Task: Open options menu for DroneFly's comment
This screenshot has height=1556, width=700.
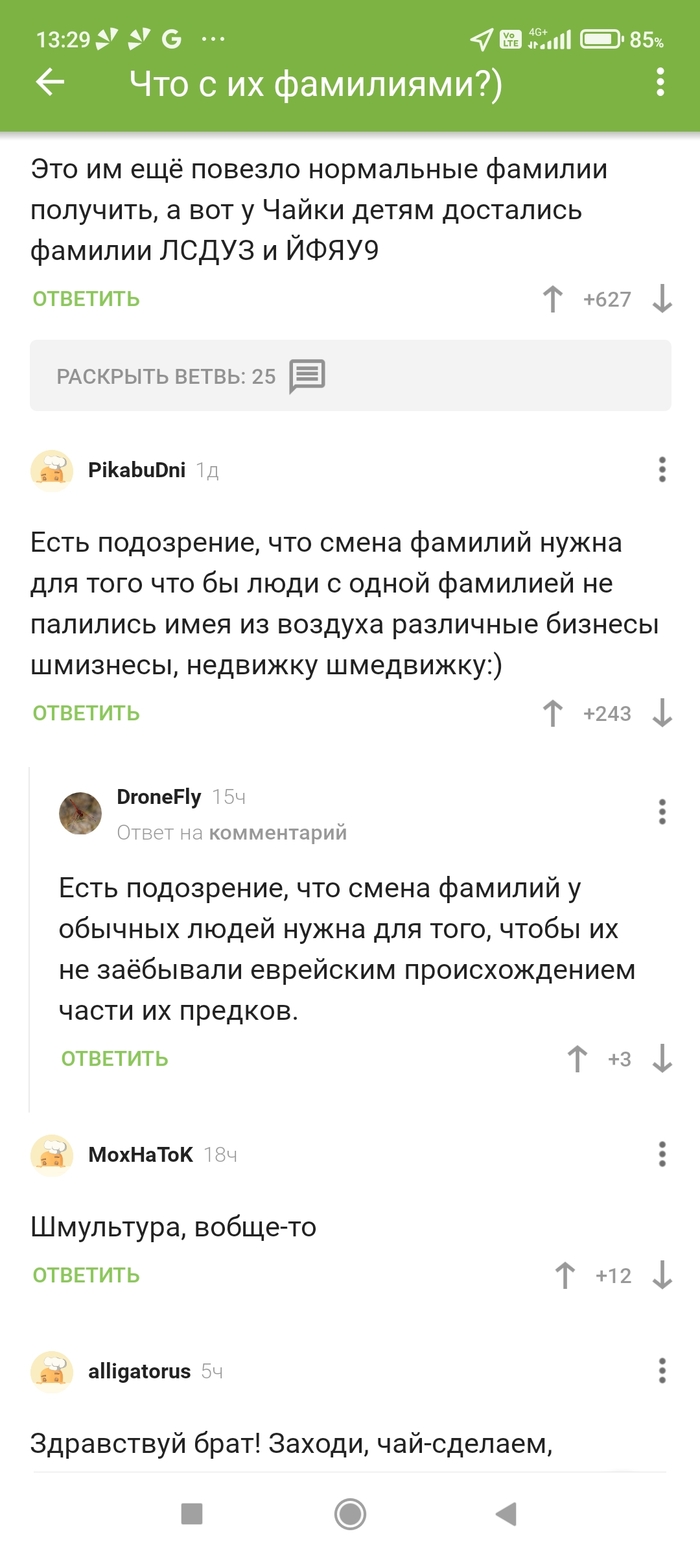Action: tap(662, 812)
